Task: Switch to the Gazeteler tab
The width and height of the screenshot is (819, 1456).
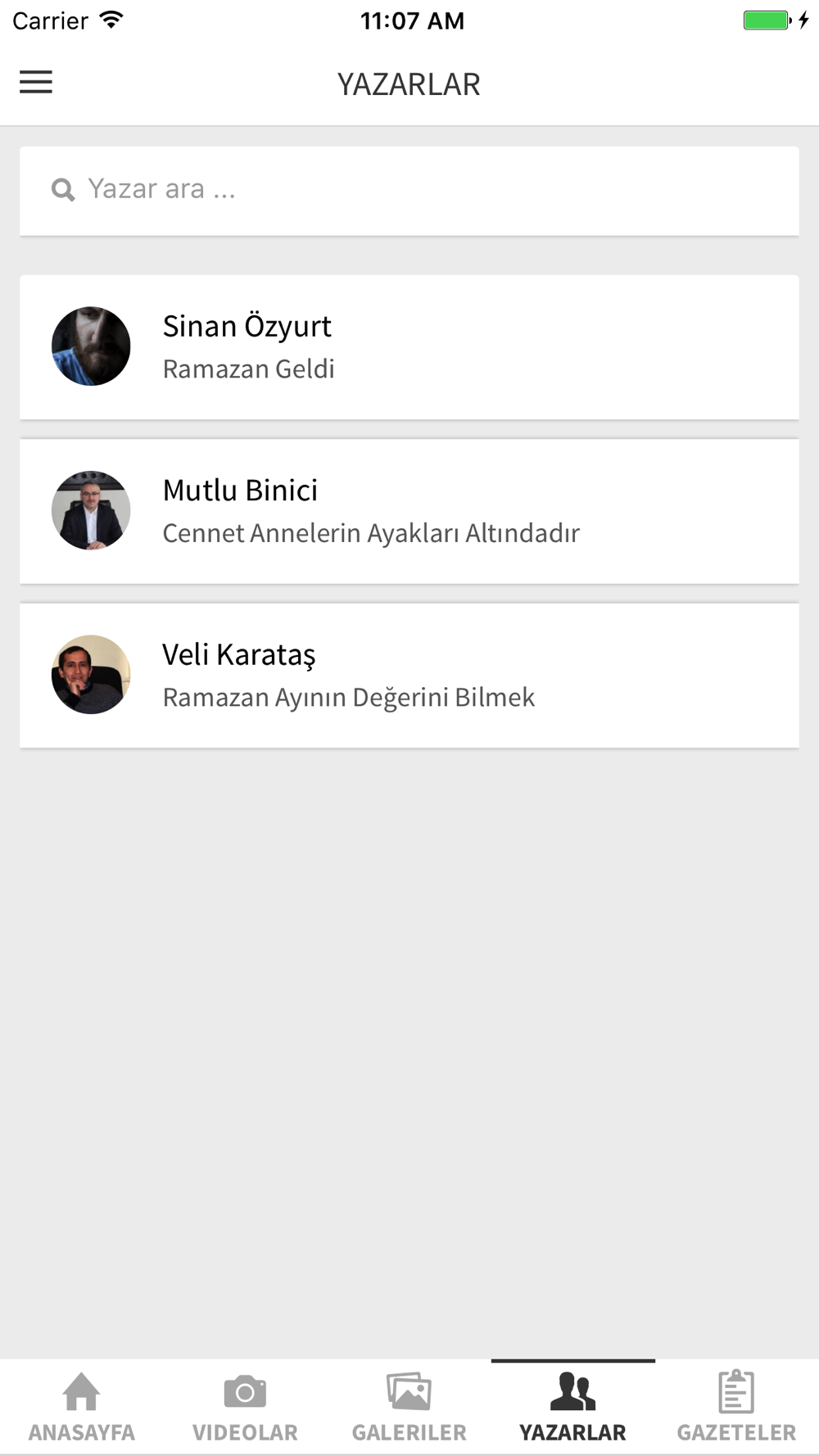Action: click(x=736, y=1407)
